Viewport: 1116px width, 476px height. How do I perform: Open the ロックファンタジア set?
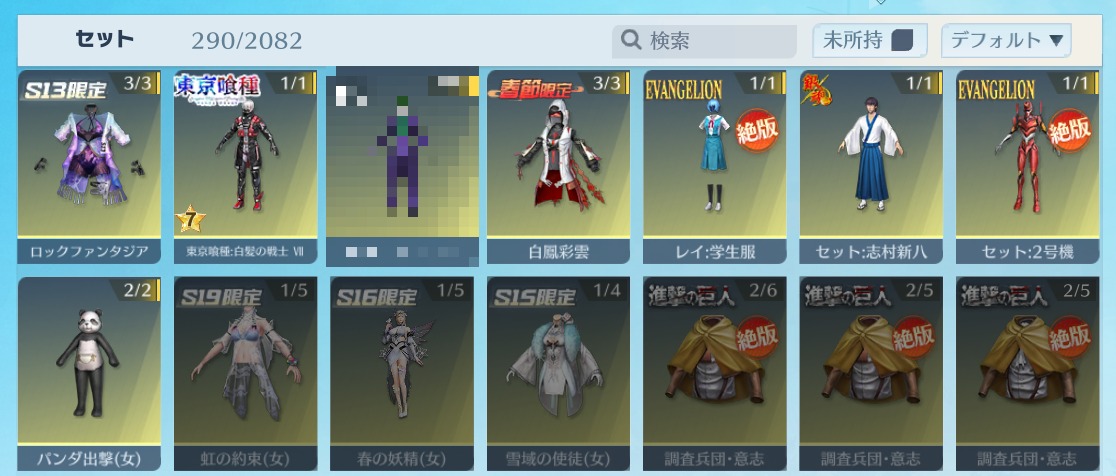(x=89, y=165)
